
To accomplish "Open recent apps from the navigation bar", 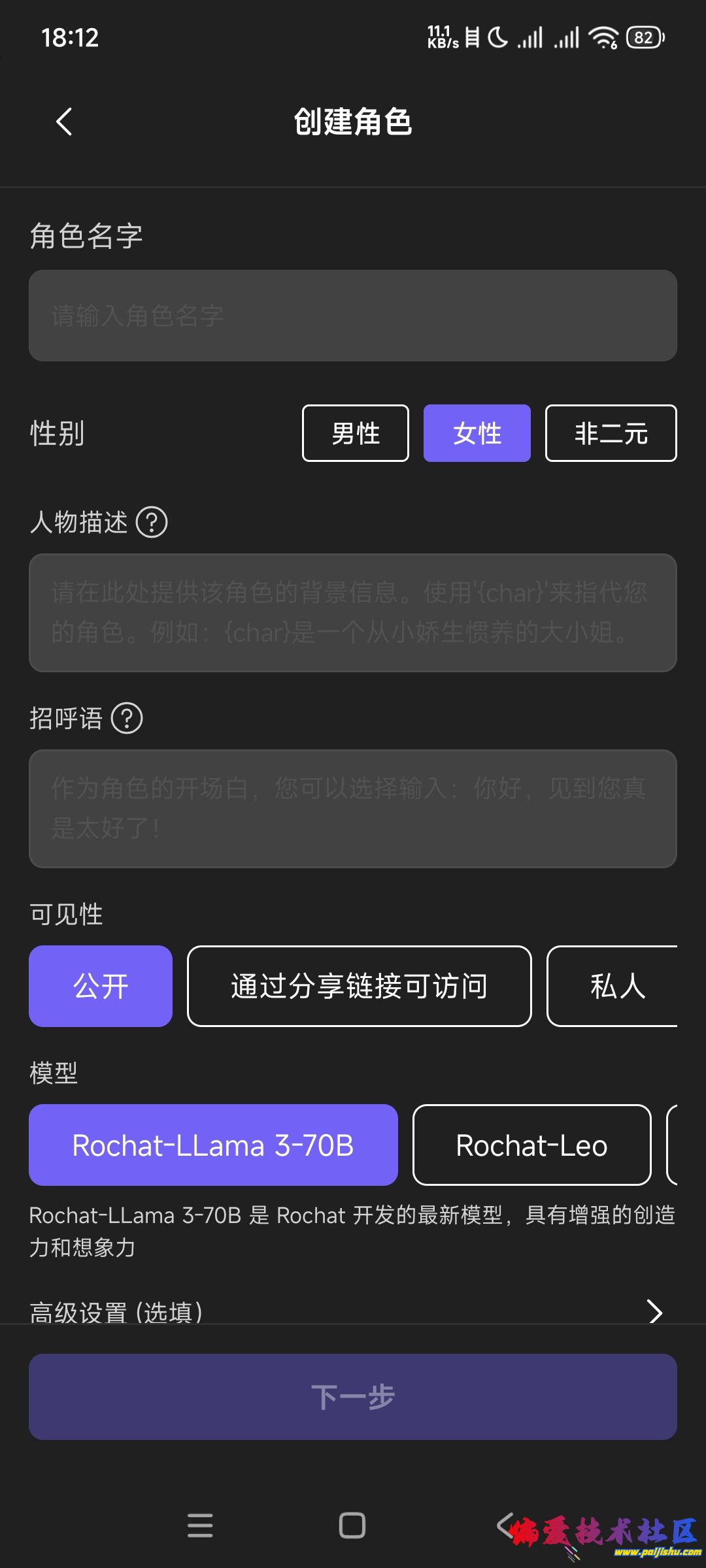I will point(200,1526).
